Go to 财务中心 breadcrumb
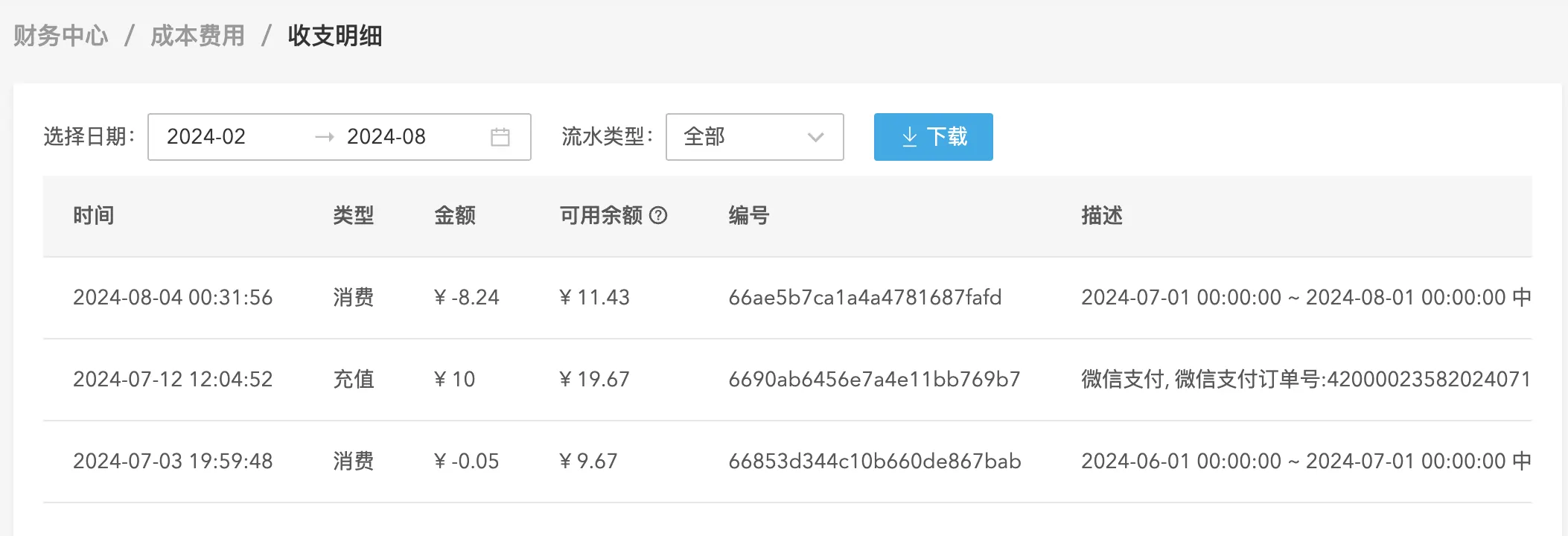 pyautogui.click(x=60, y=36)
